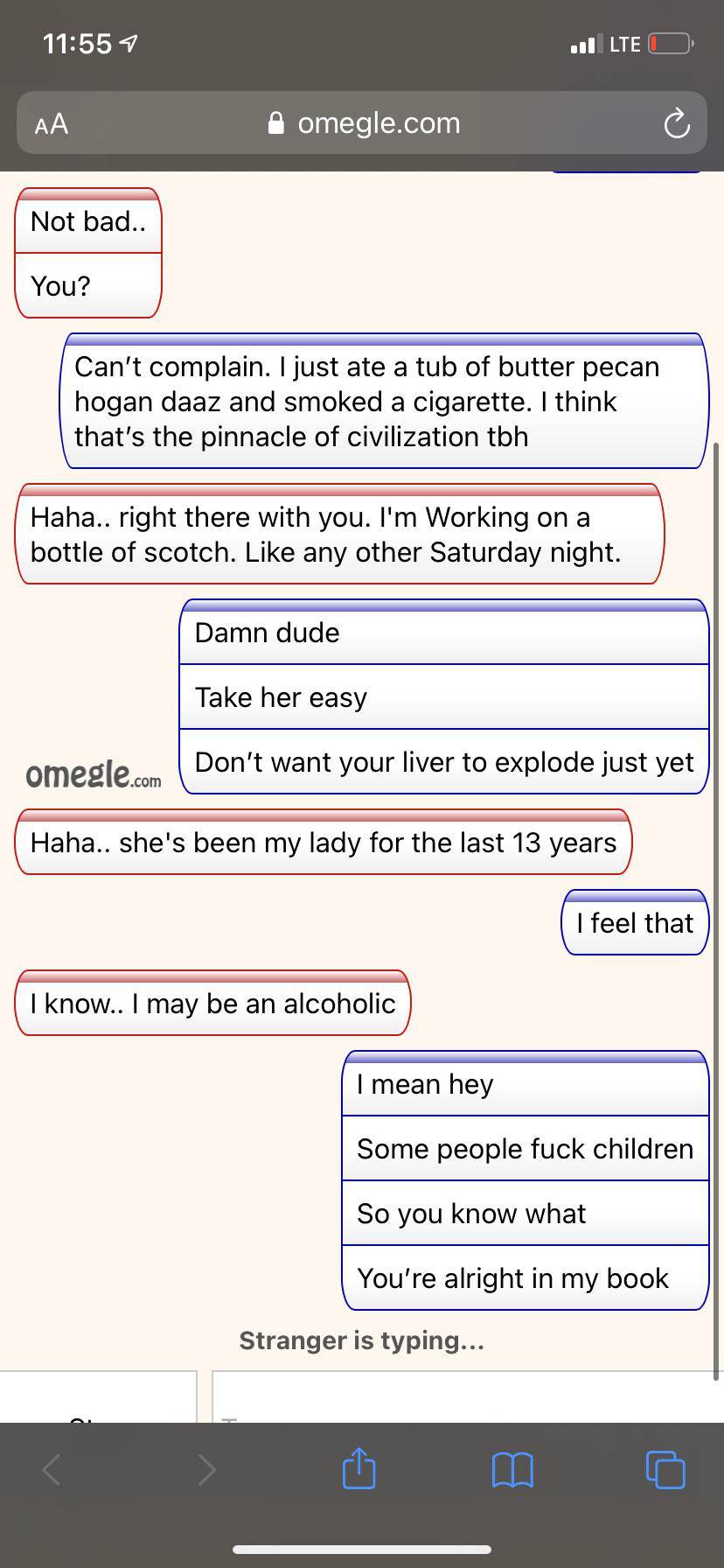Tap the forward navigation arrow

pos(206,1469)
